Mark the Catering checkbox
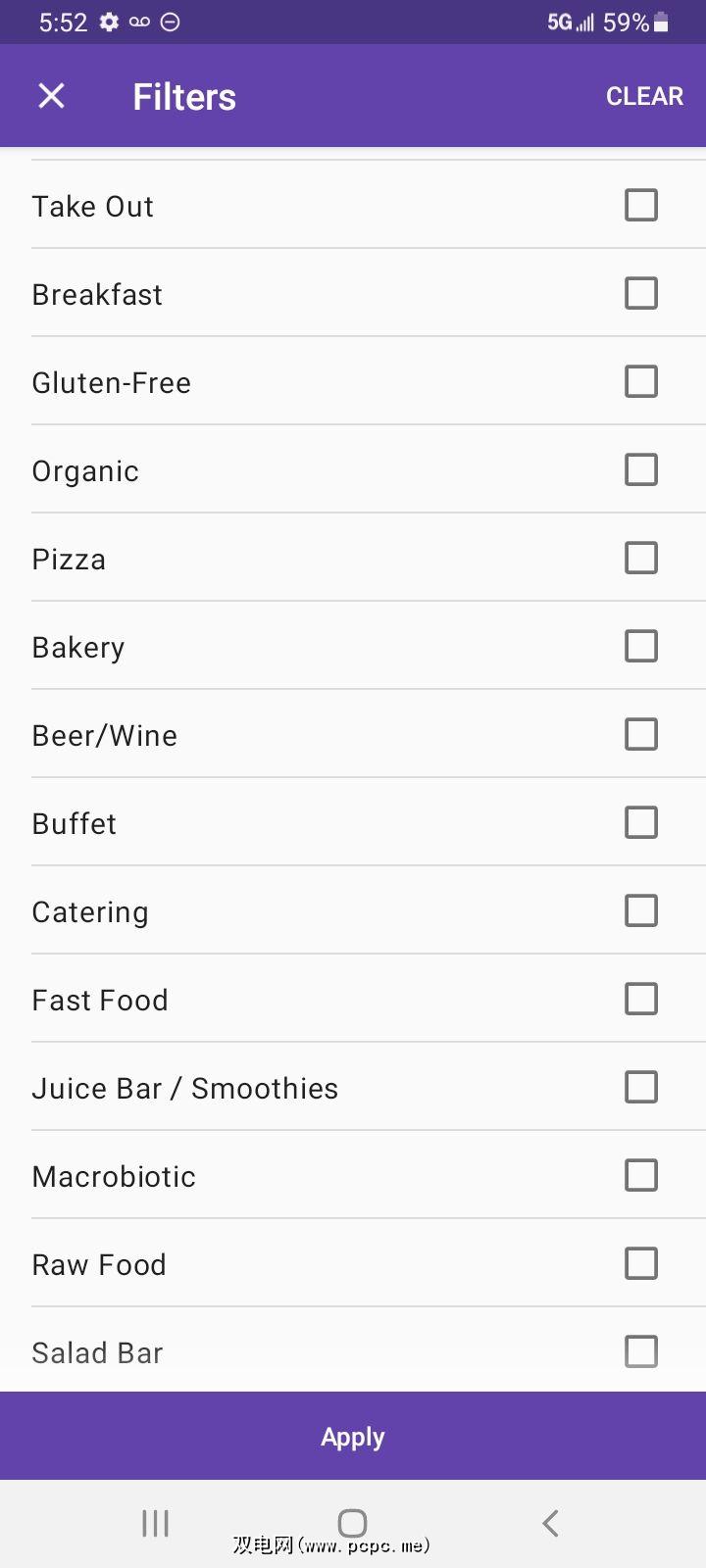This screenshot has width=706, height=1568. click(641, 911)
